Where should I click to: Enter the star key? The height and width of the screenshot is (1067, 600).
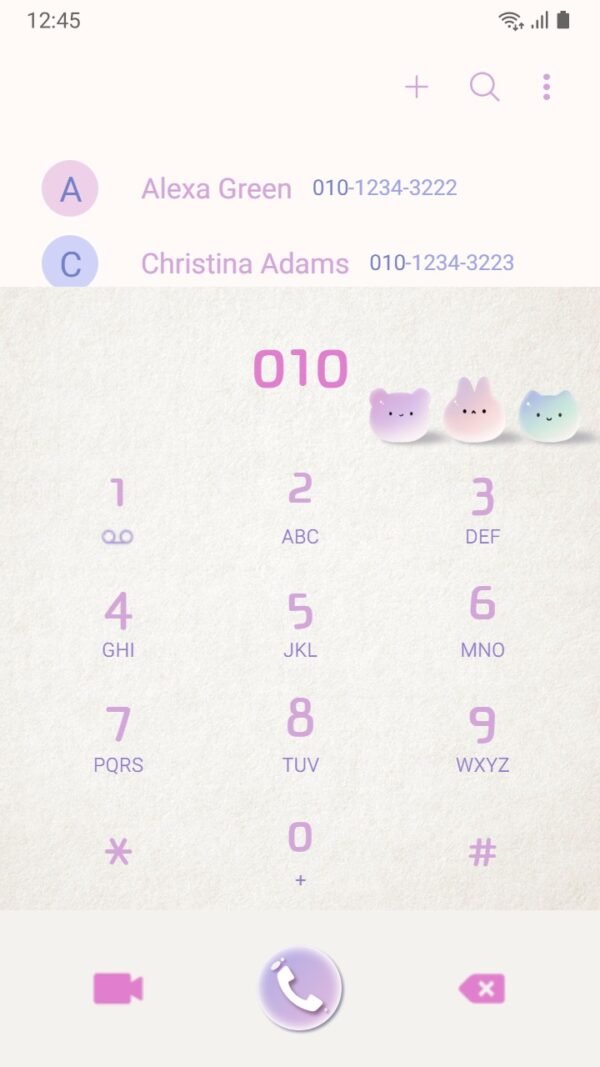(118, 851)
